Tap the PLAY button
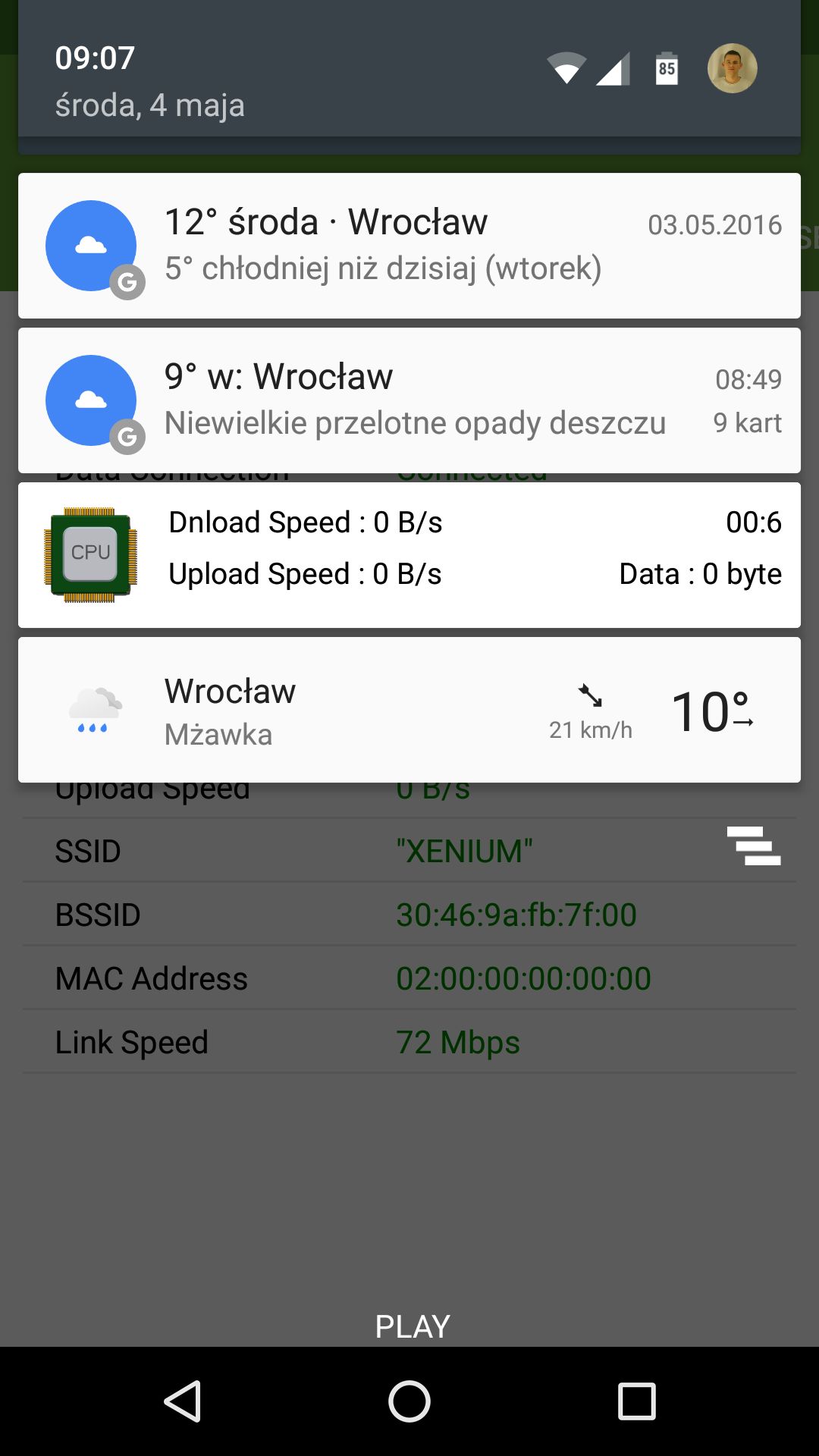Image resolution: width=819 pixels, height=1456 pixels. pyautogui.click(x=413, y=1326)
